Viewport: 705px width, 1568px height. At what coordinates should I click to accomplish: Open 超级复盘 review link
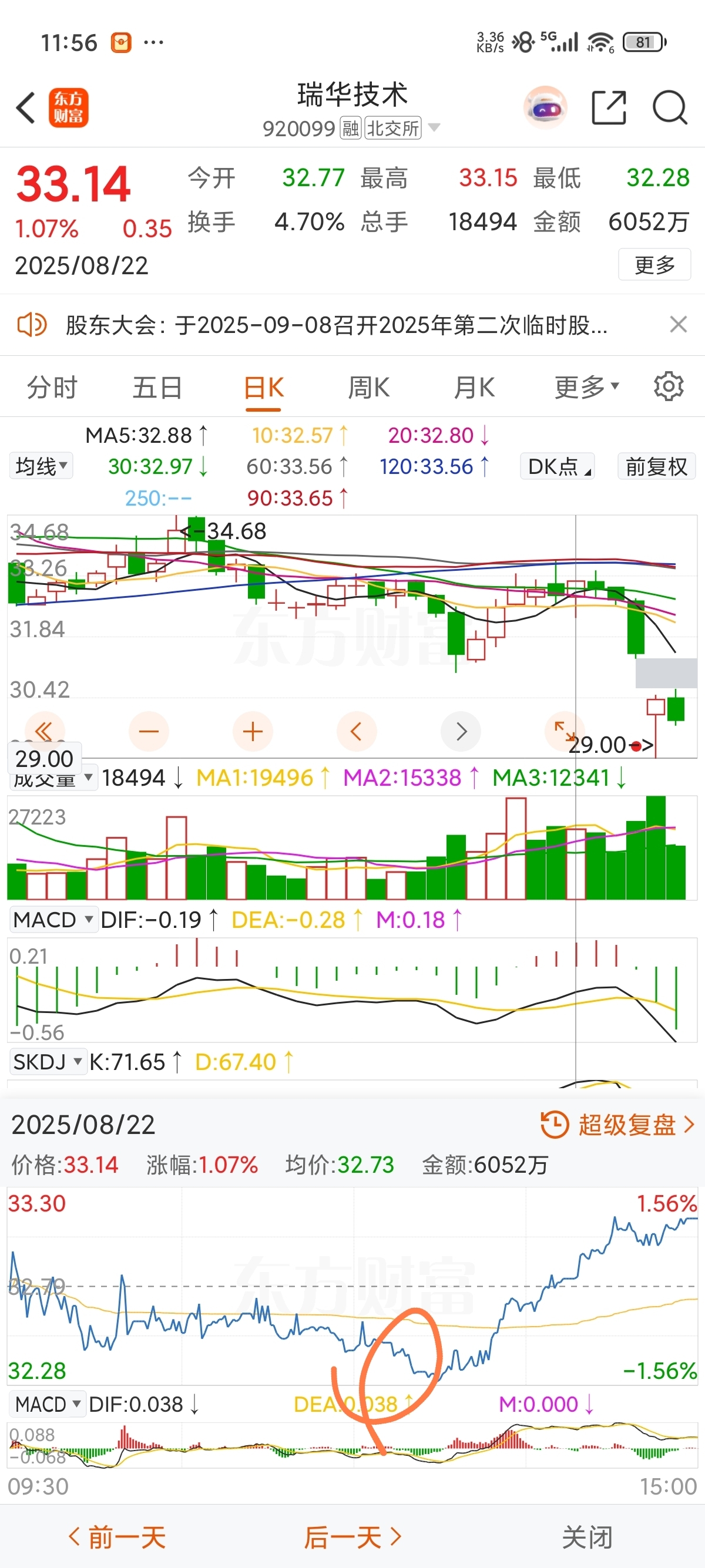(x=617, y=1124)
